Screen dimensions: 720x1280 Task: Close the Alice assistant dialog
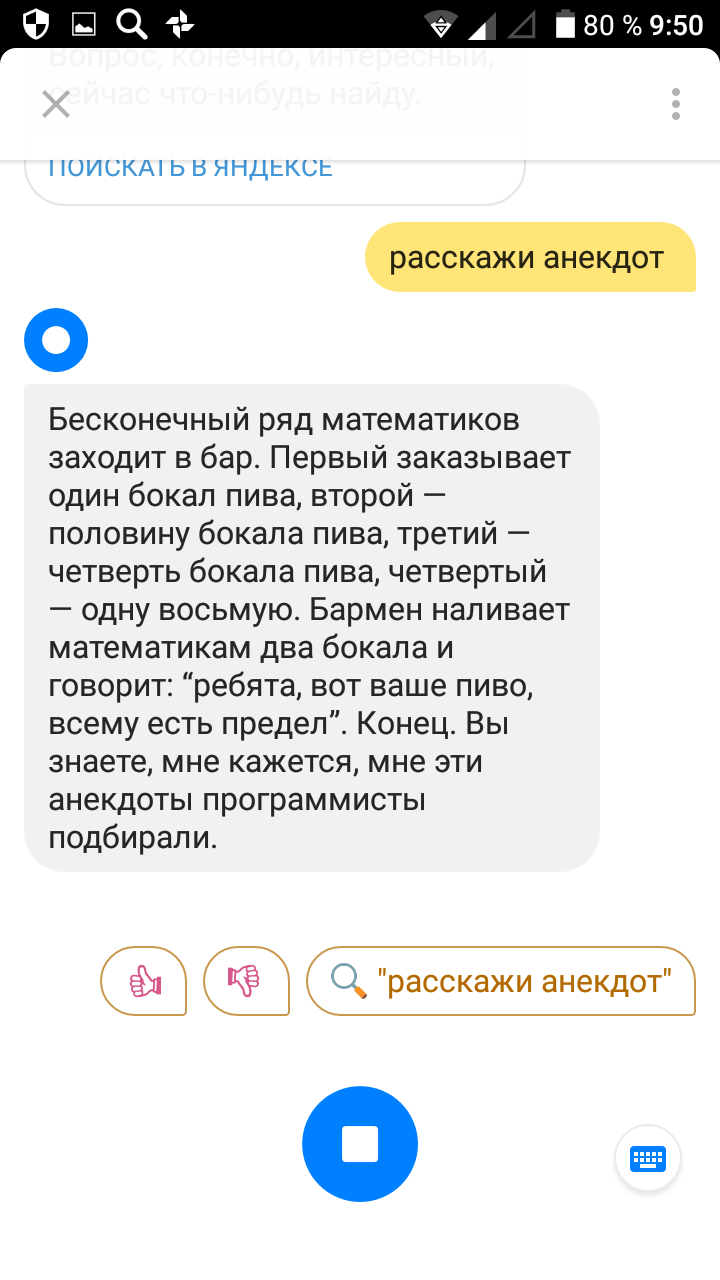[56, 104]
